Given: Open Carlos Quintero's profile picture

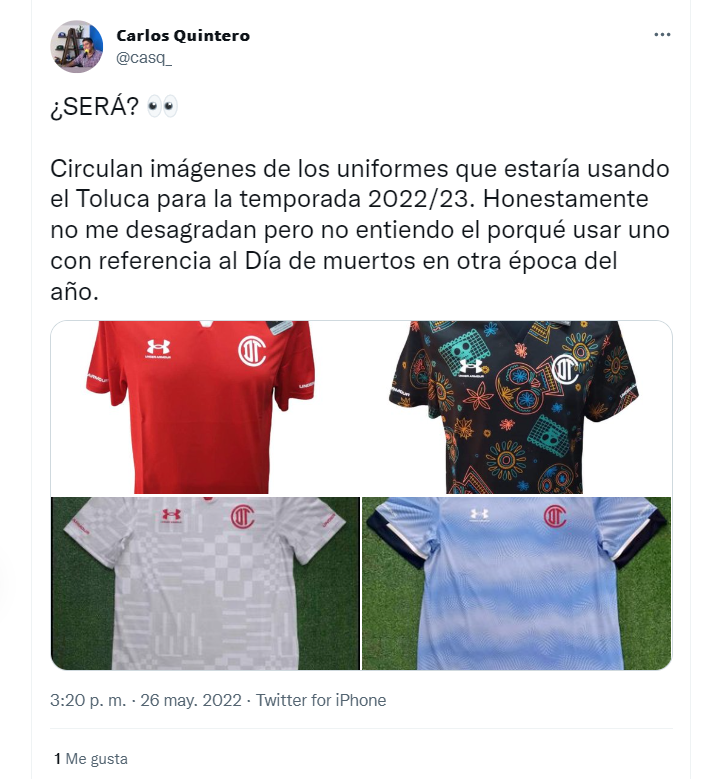Looking at the screenshot, I should [76, 47].
